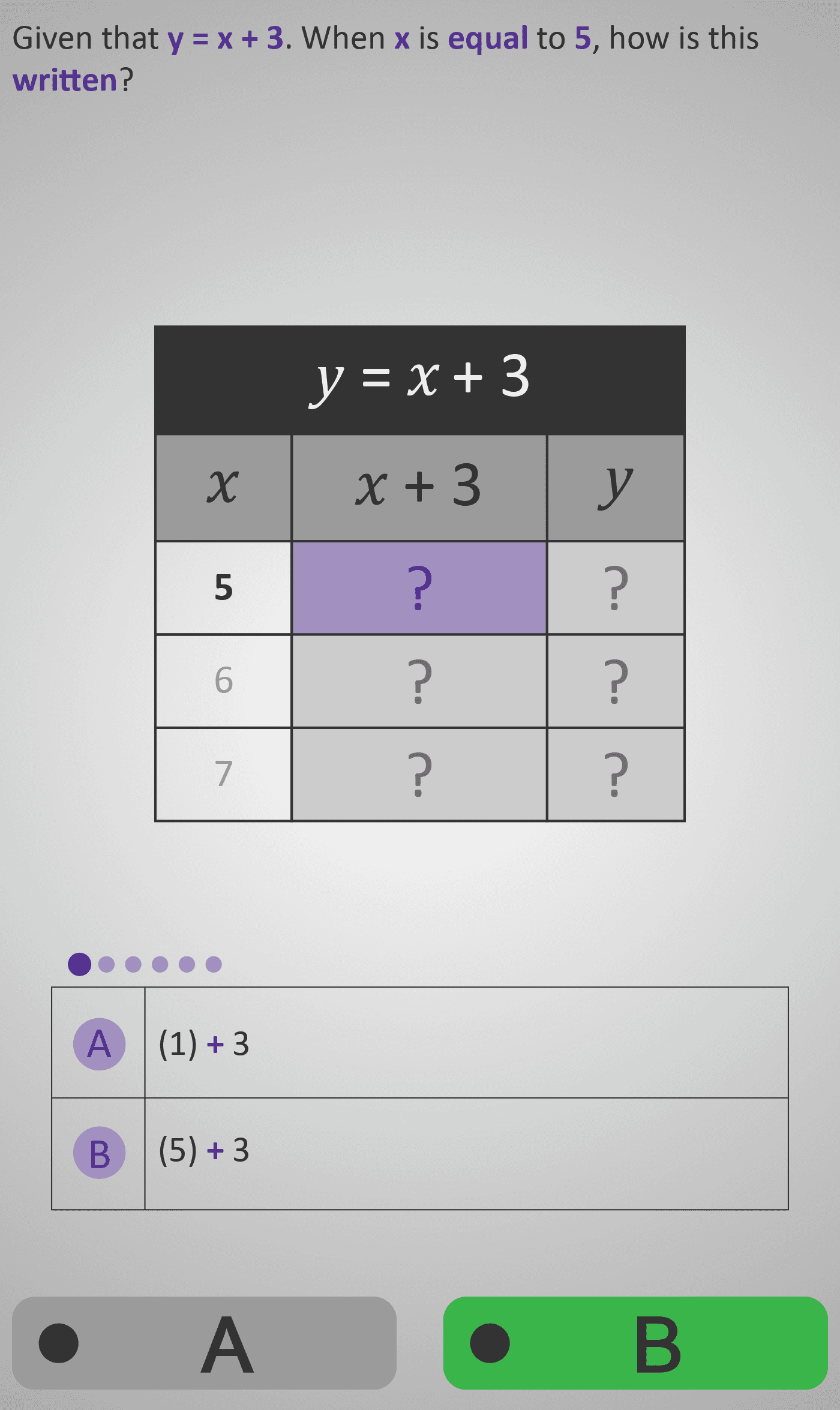Click the dark dot inside the gray A button

pyautogui.click(x=58, y=1344)
